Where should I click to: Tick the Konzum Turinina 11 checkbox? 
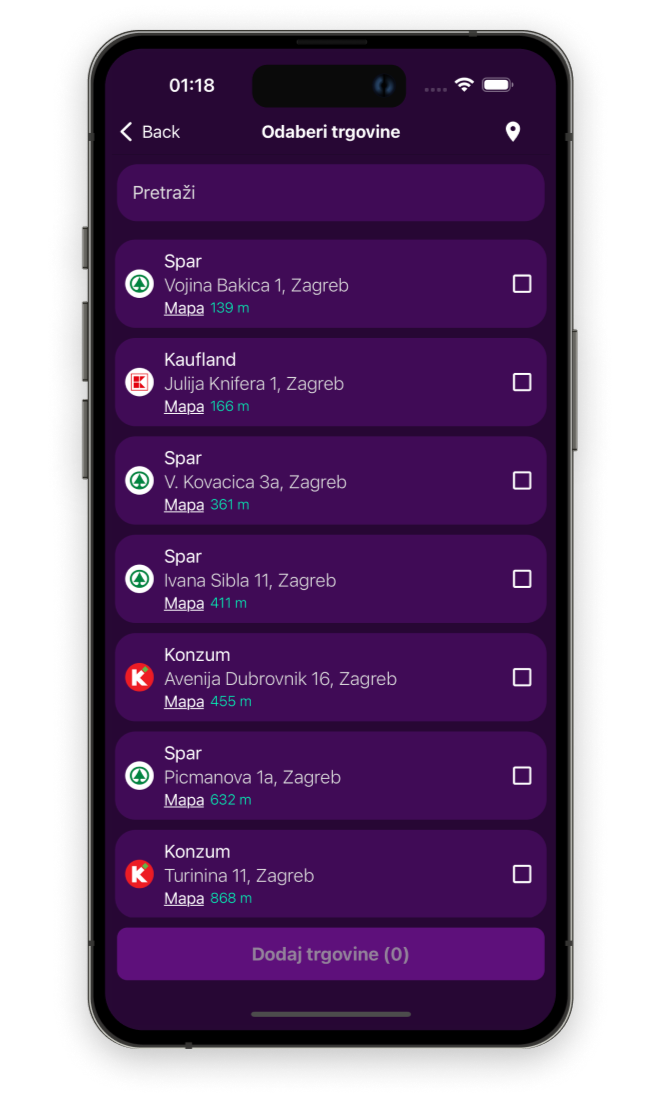point(522,874)
